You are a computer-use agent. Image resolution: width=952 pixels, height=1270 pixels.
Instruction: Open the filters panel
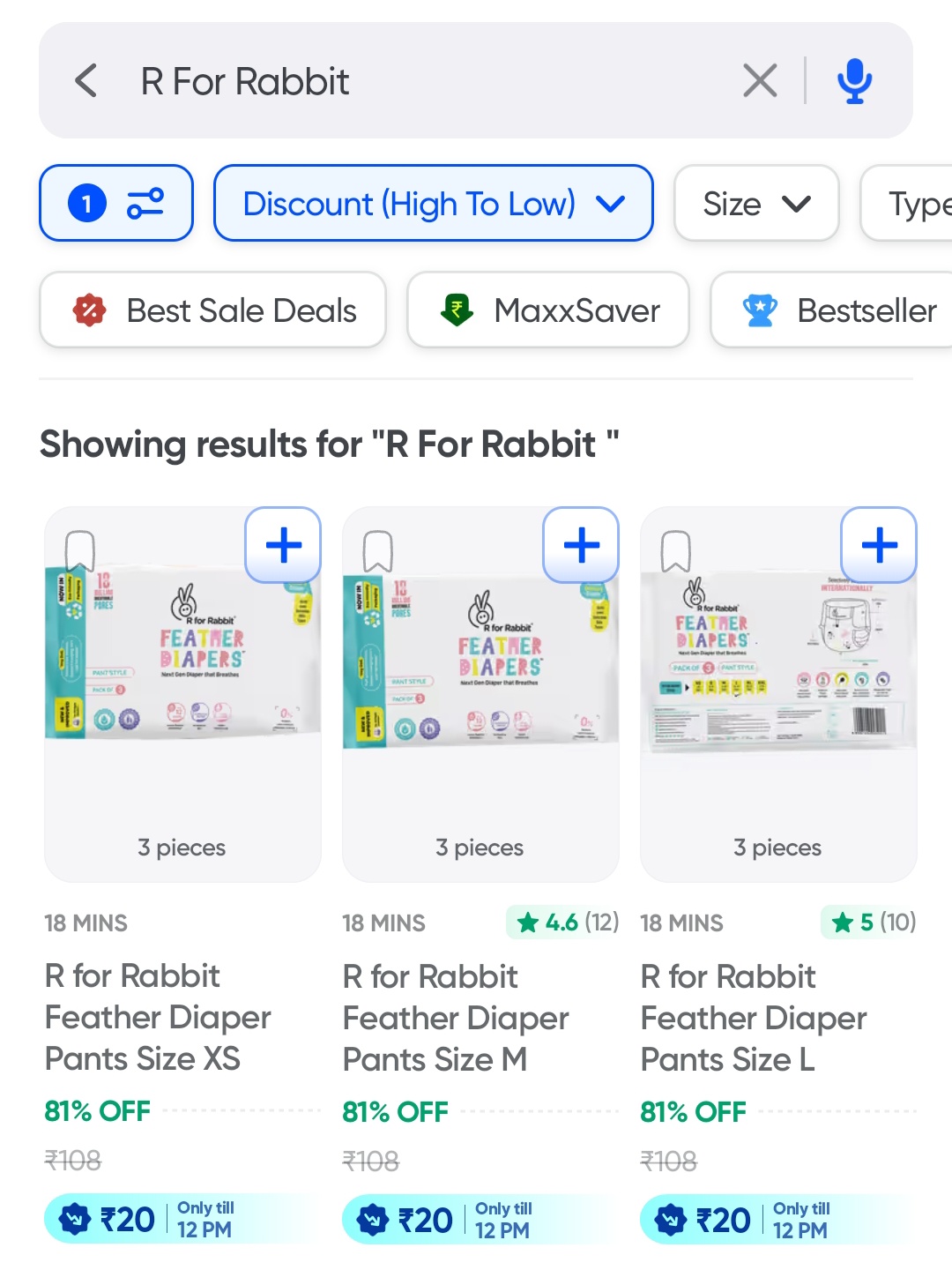point(116,204)
